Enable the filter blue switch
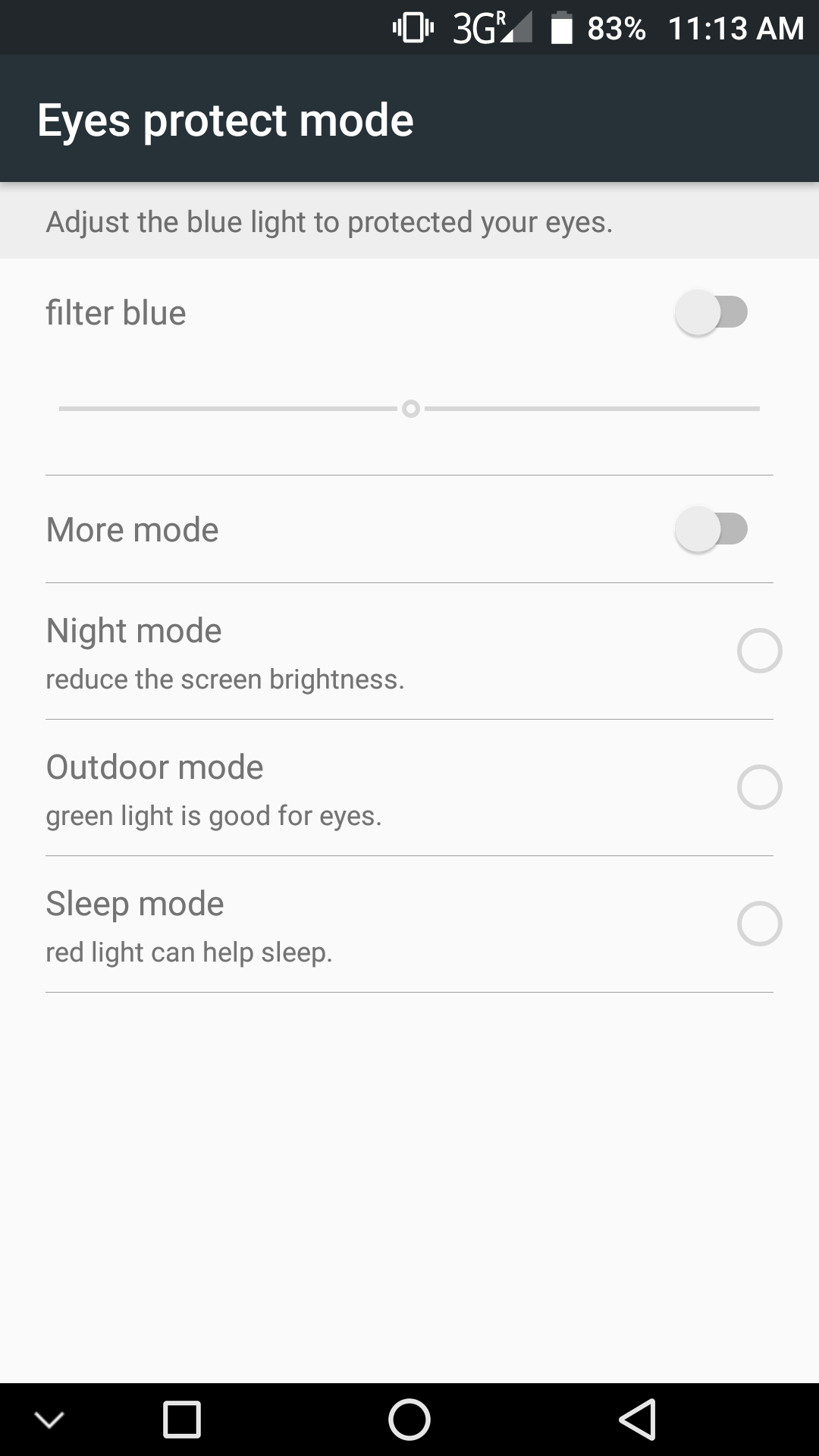Screen dimensions: 819x1456 (x=711, y=312)
